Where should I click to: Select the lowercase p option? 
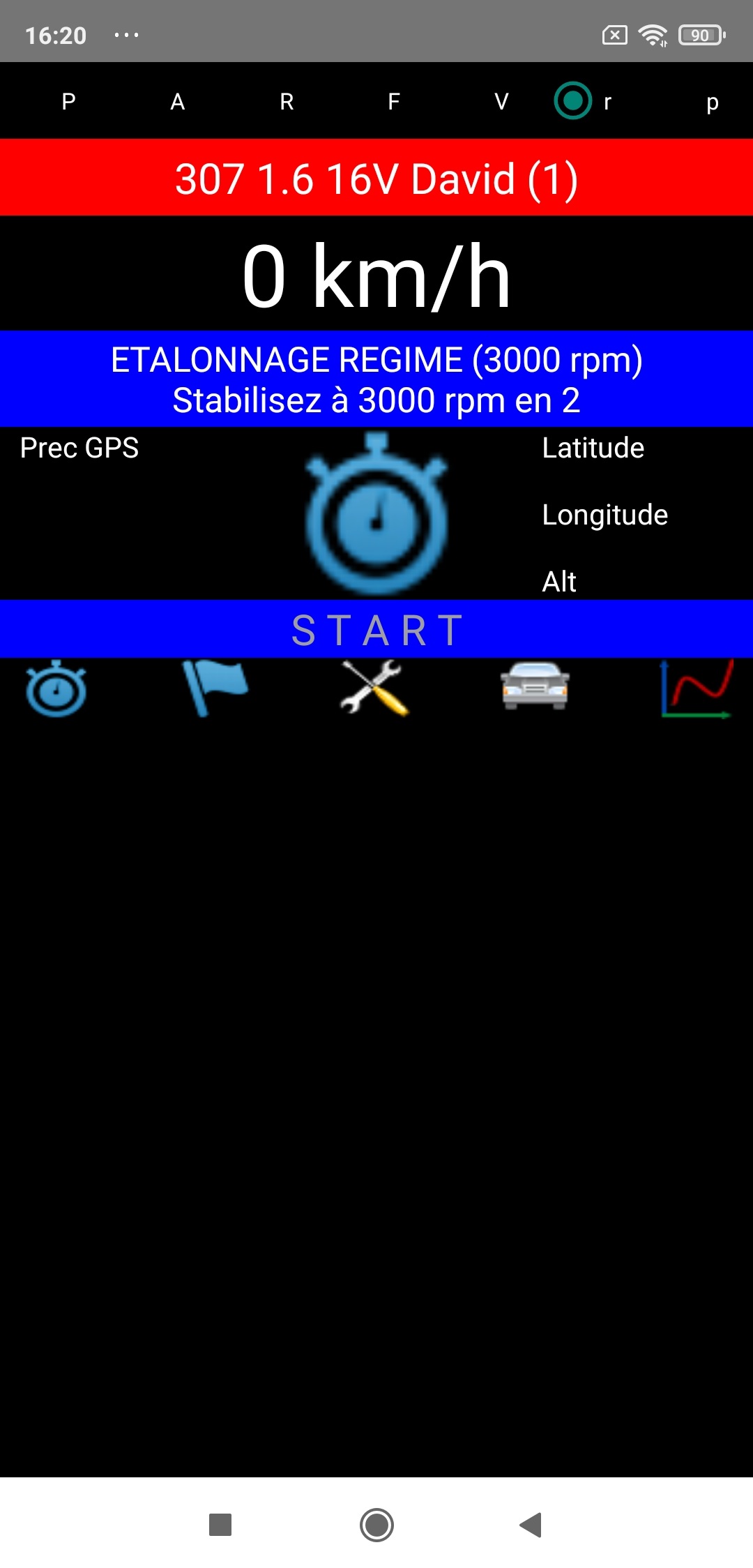coord(712,102)
